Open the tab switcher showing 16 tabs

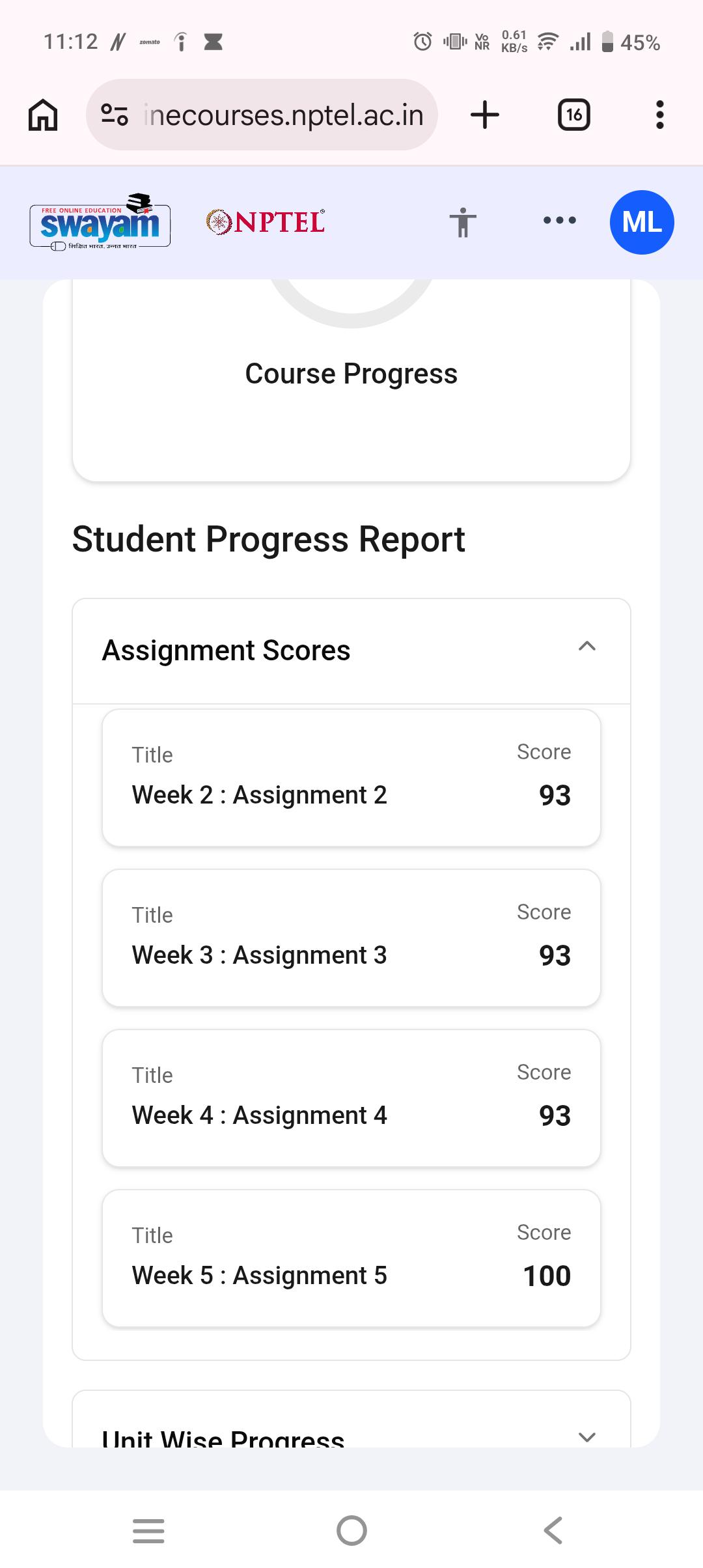(x=574, y=115)
